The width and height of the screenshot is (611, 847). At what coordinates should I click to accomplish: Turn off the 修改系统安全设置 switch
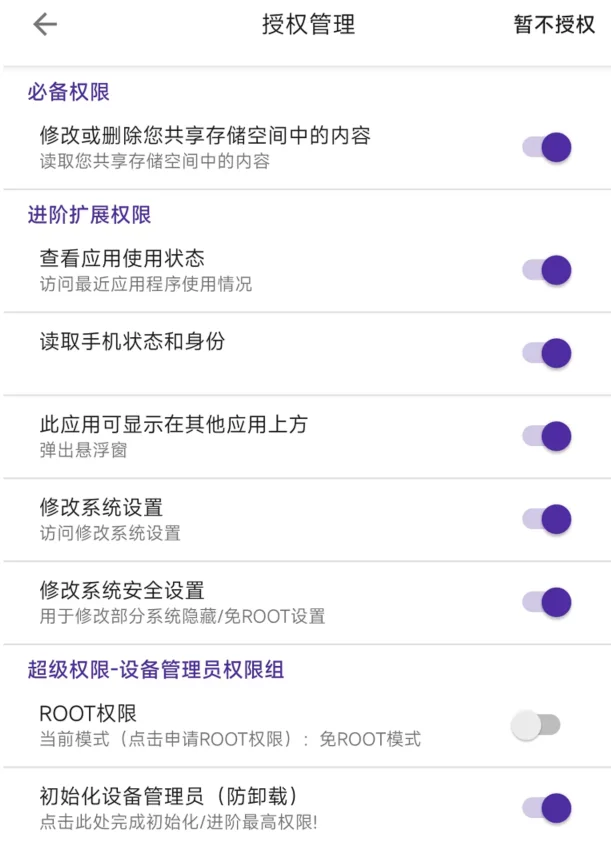click(546, 602)
